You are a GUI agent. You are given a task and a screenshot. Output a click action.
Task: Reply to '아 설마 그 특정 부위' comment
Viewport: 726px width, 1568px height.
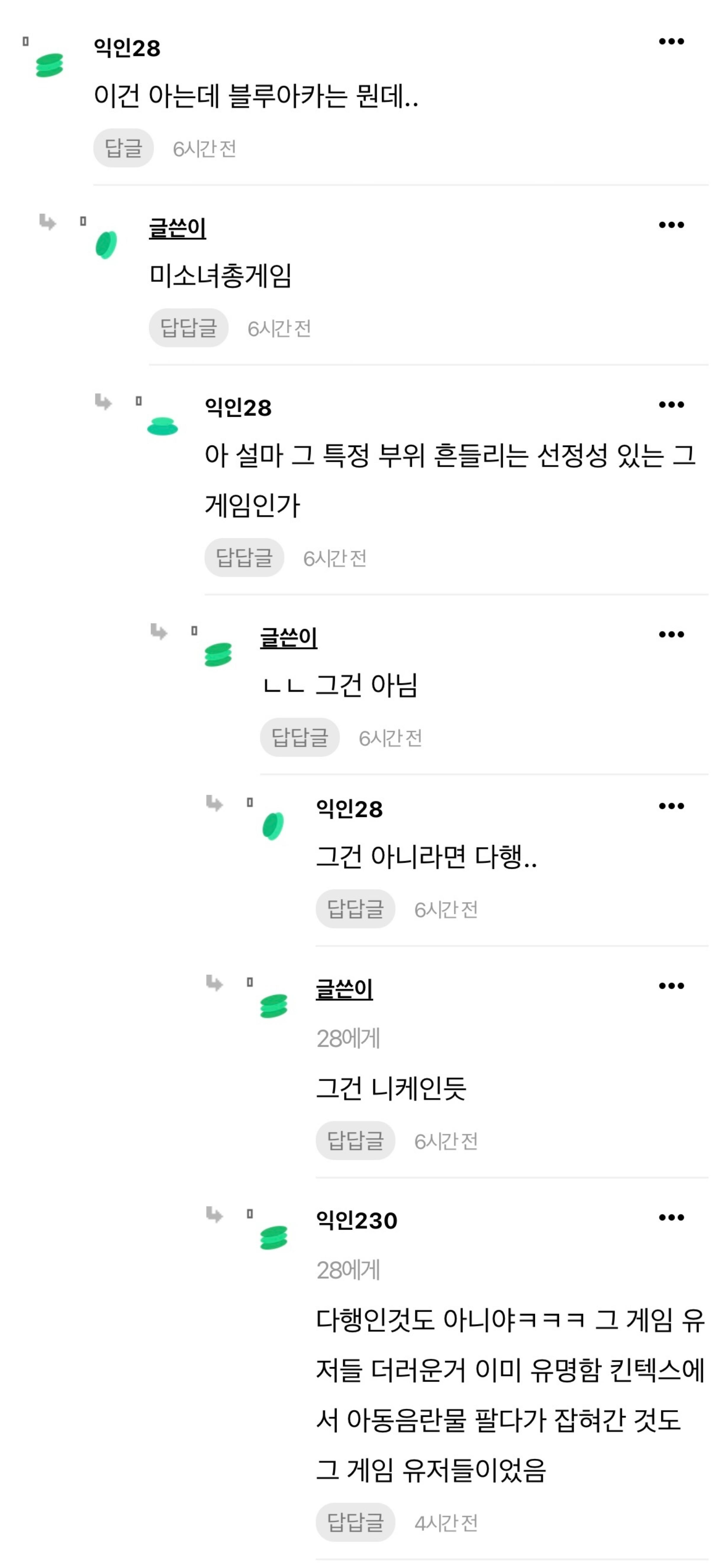(244, 558)
